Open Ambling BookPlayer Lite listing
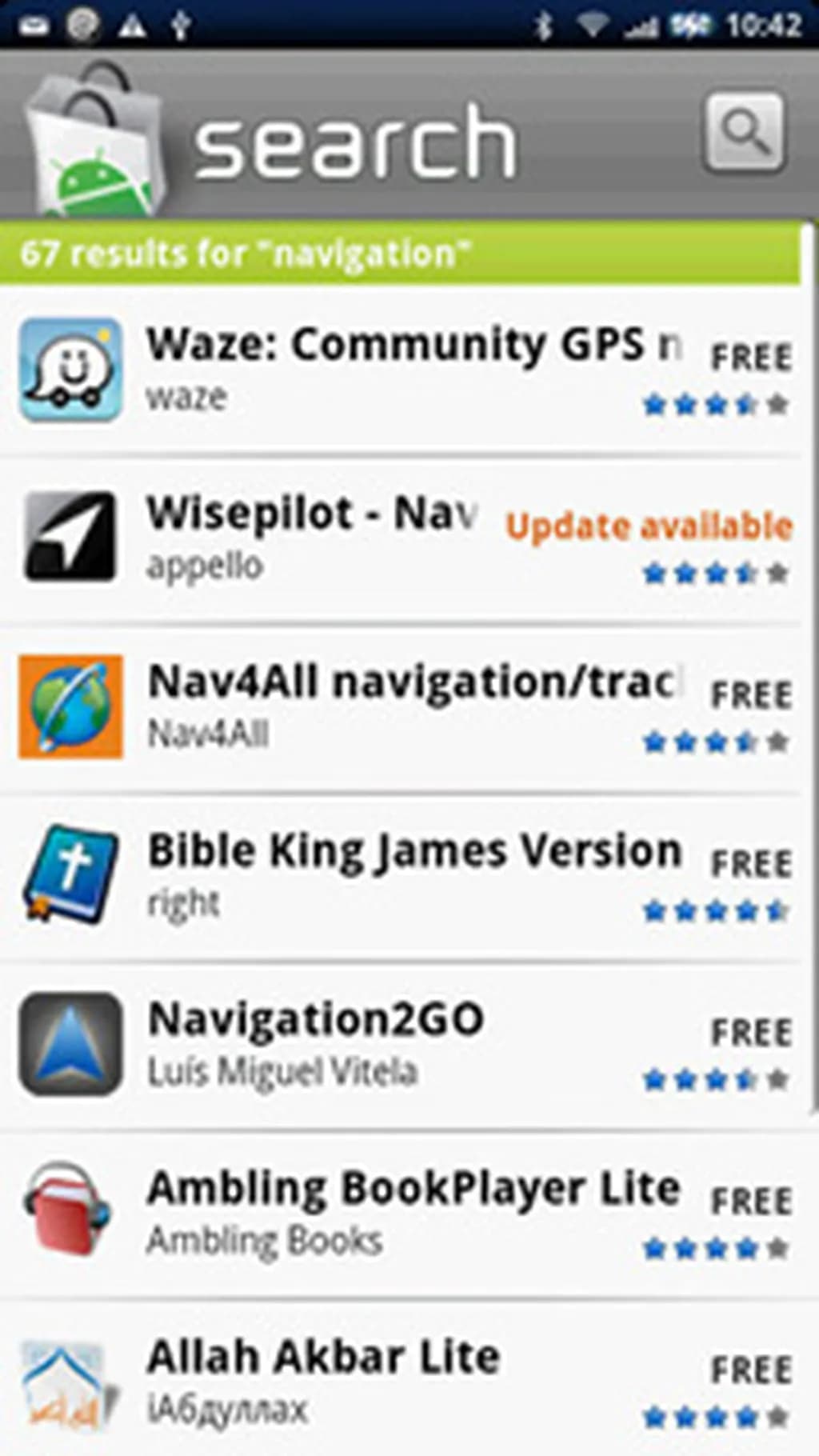This screenshot has height=1456, width=819. [x=400, y=1212]
